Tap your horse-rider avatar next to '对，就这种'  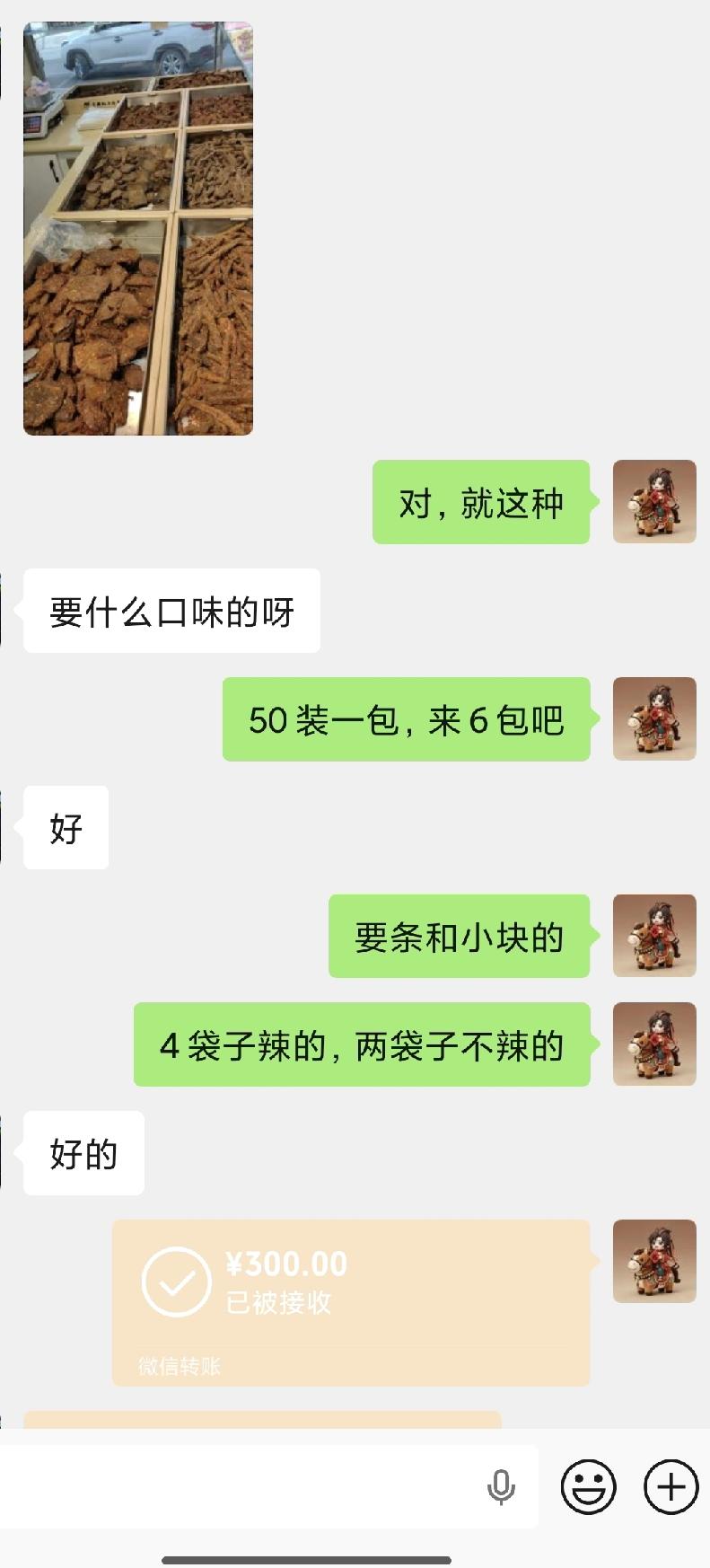(x=654, y=502)
